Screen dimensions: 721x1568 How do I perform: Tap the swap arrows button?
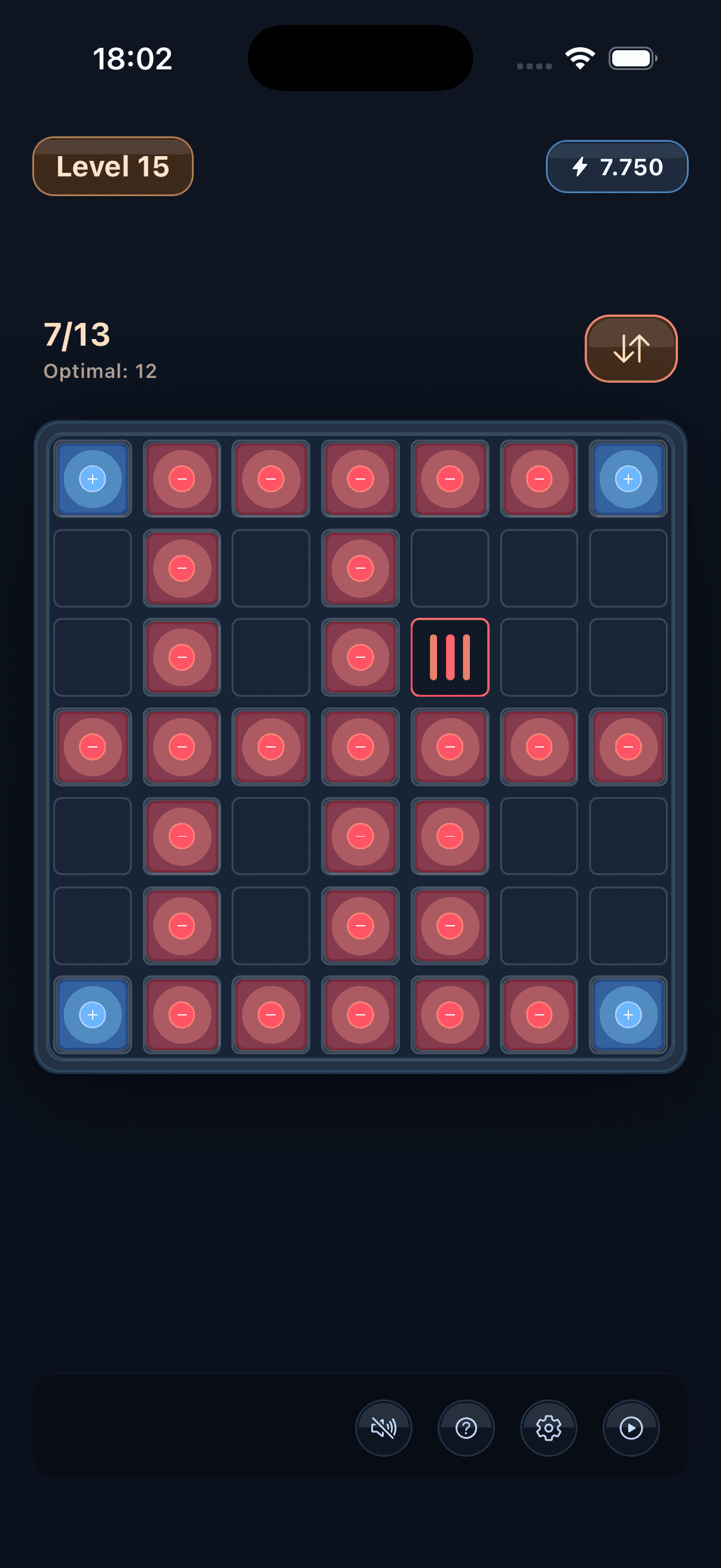coord(631,348)
